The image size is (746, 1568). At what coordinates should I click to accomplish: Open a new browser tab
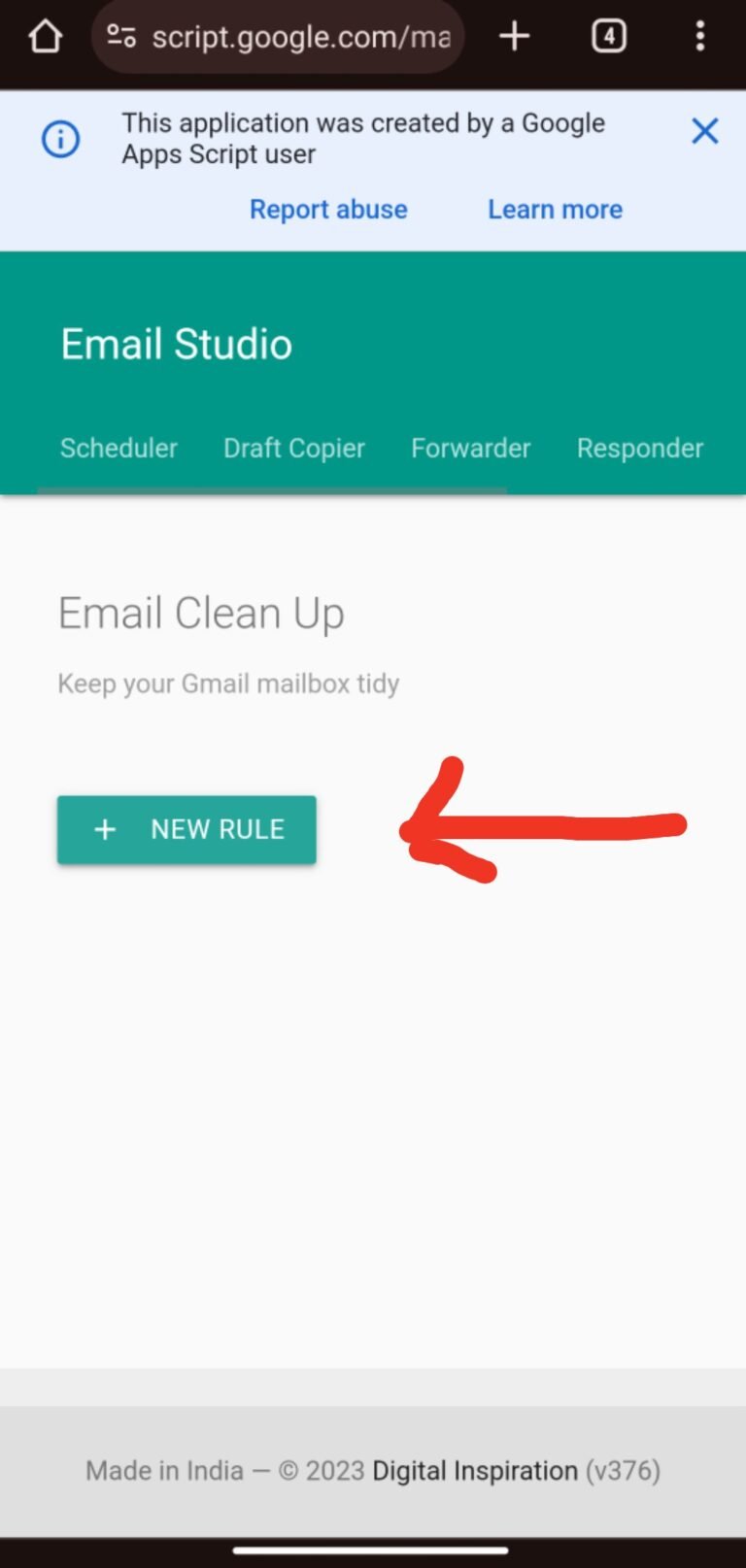coord(514,37)
